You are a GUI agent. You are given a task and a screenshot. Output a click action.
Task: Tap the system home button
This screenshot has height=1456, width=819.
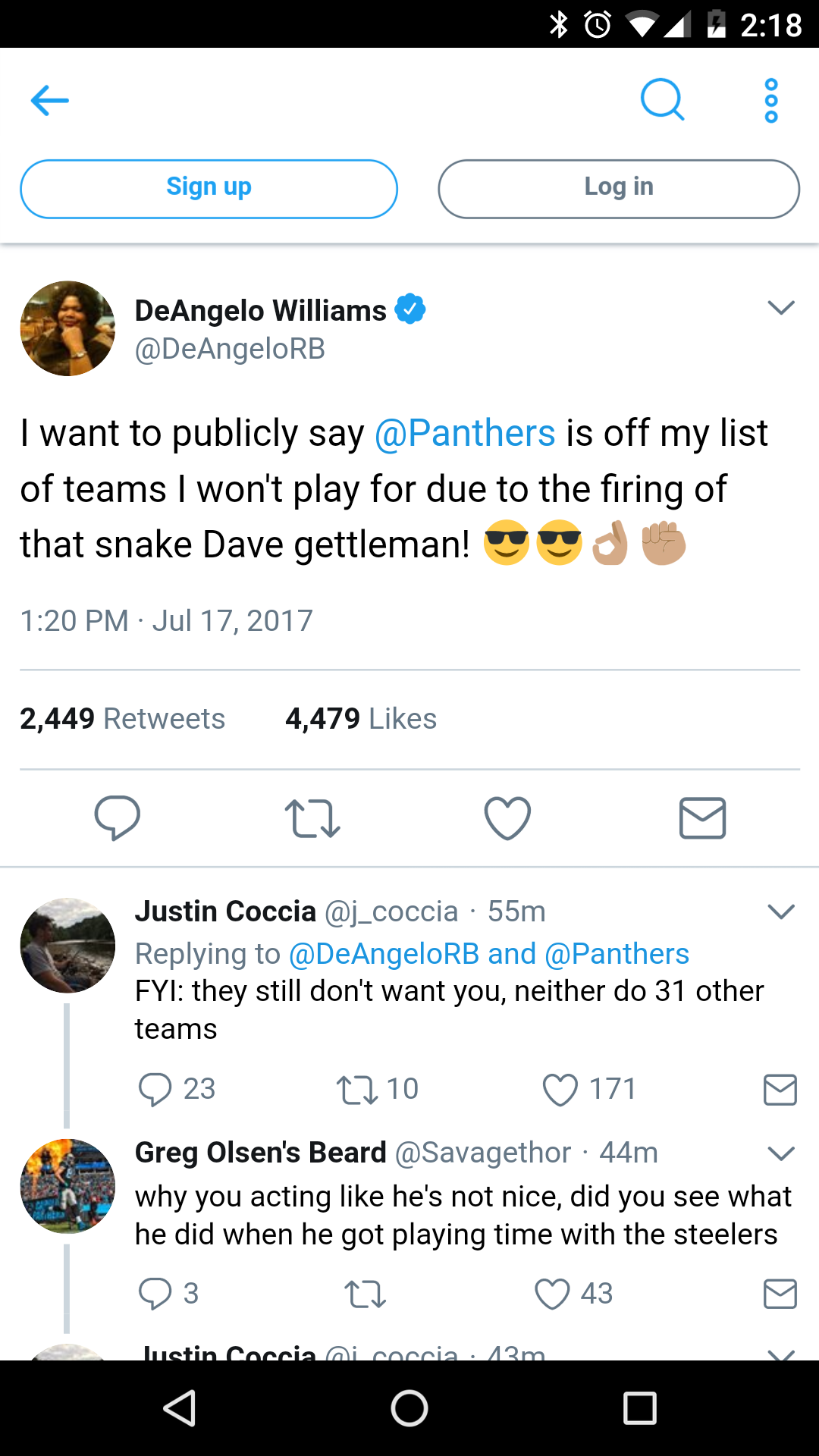[x=409, y=1408]
